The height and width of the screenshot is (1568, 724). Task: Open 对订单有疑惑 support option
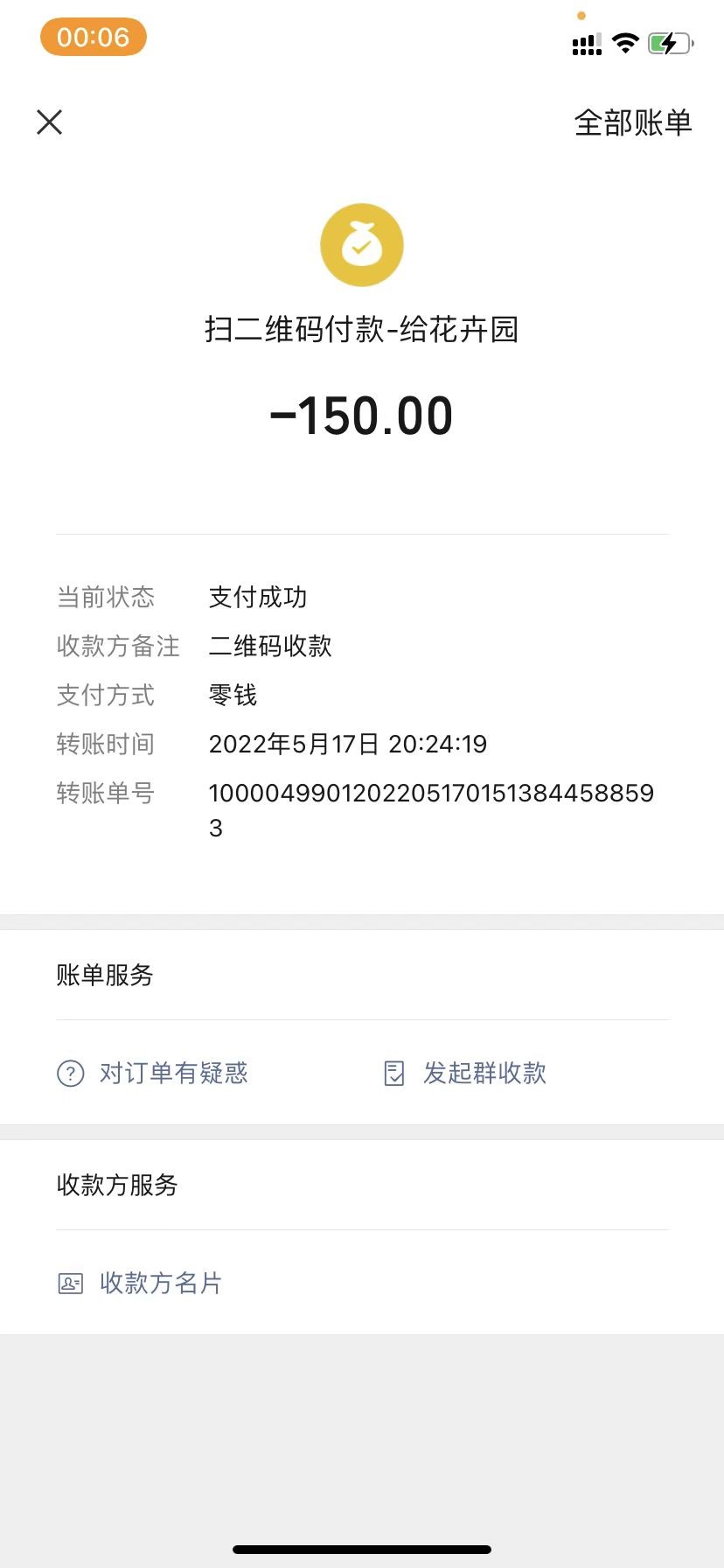173,1073
